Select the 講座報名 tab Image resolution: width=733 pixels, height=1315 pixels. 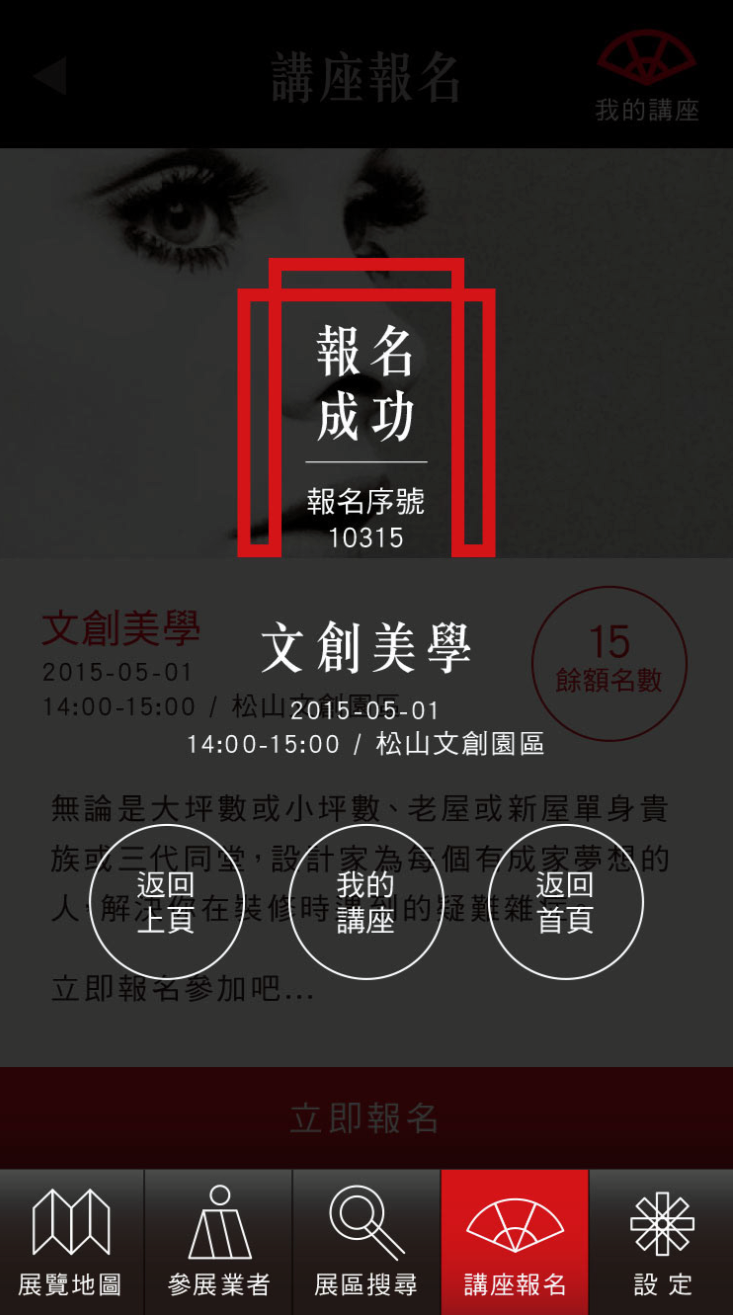click(x=514, y=1242)
